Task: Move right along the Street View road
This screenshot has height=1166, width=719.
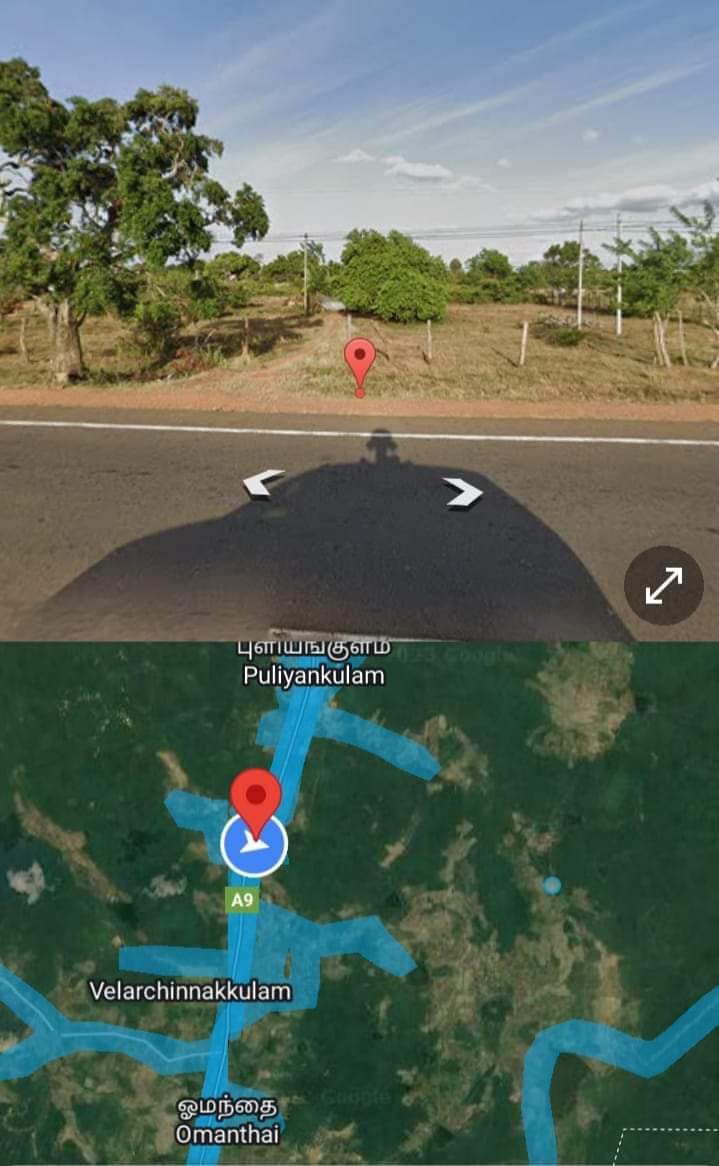Action: [463, 491]
